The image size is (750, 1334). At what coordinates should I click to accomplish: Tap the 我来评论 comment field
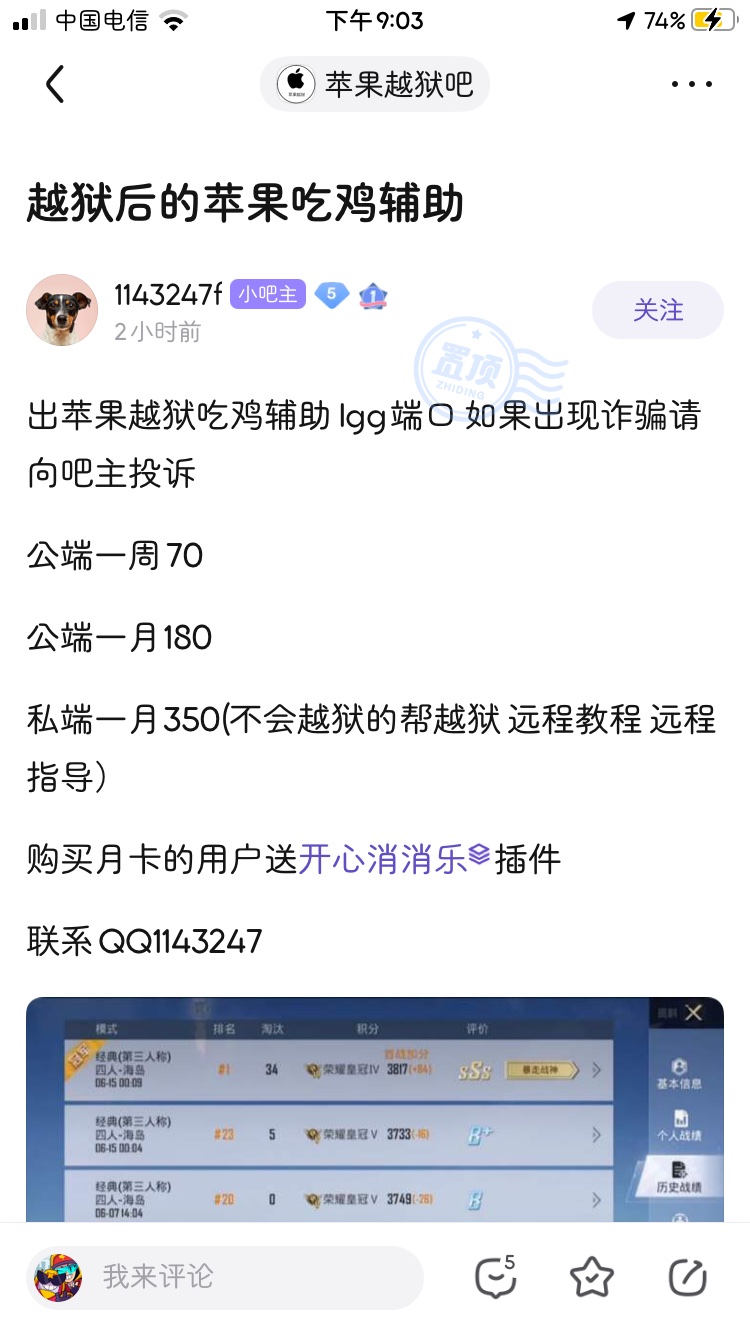click(x=225, y=1277)
